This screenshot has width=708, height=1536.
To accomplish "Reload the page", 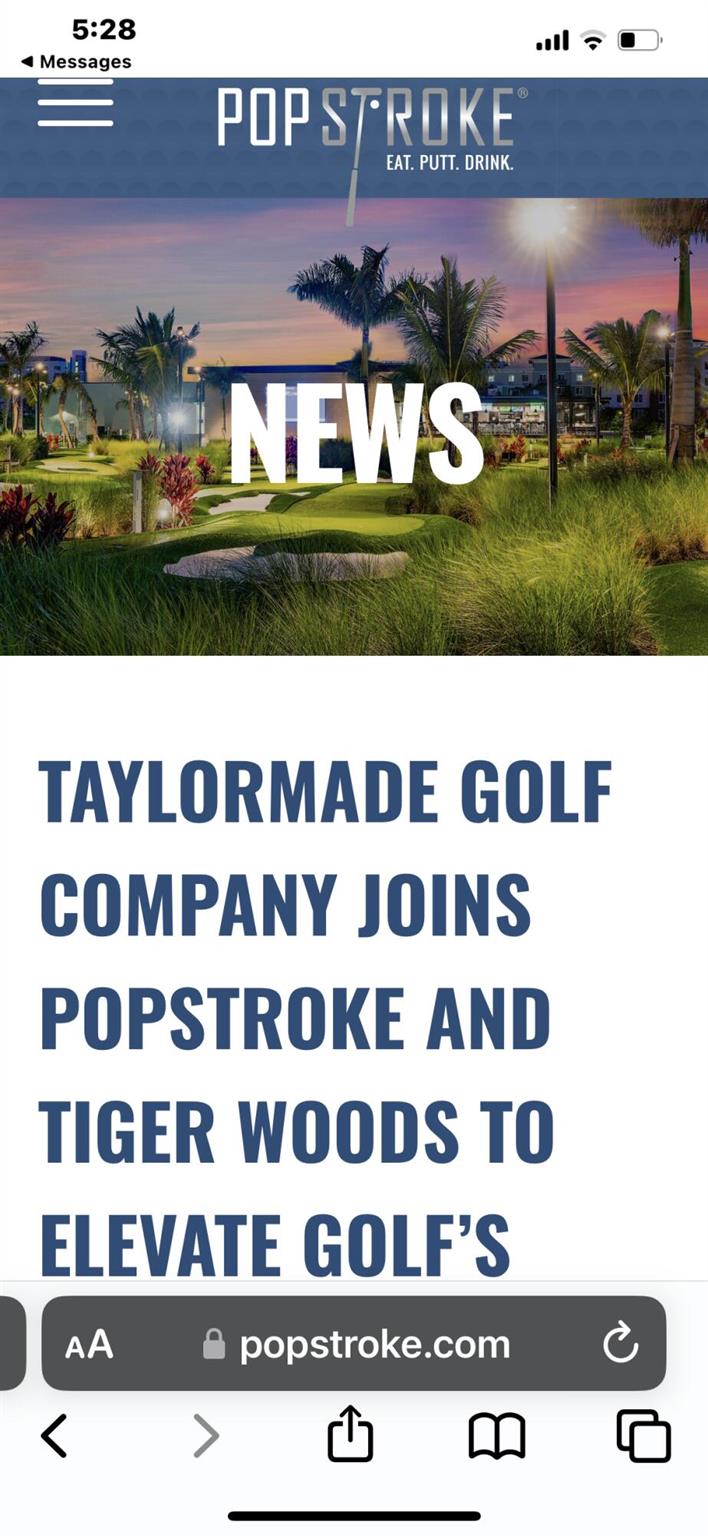I will point(620,1344).
